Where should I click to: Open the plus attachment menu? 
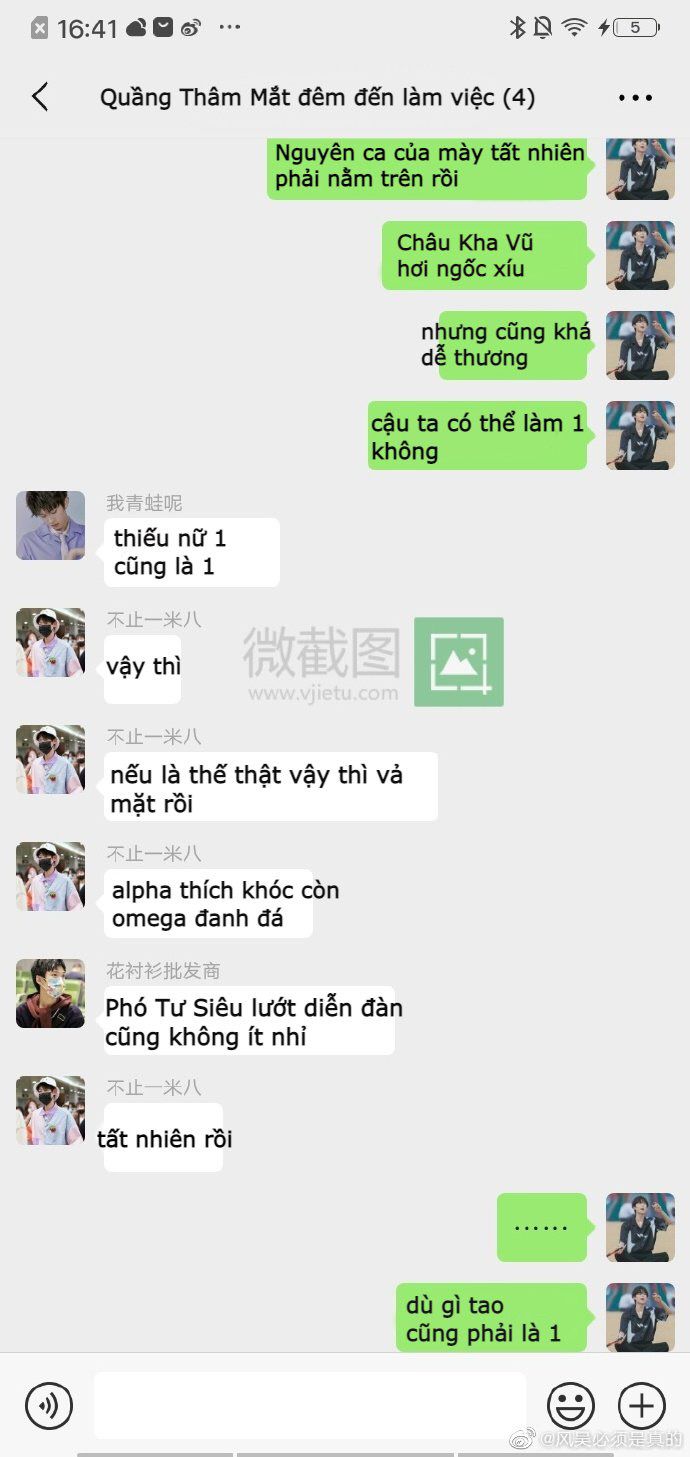point(642,1405)
